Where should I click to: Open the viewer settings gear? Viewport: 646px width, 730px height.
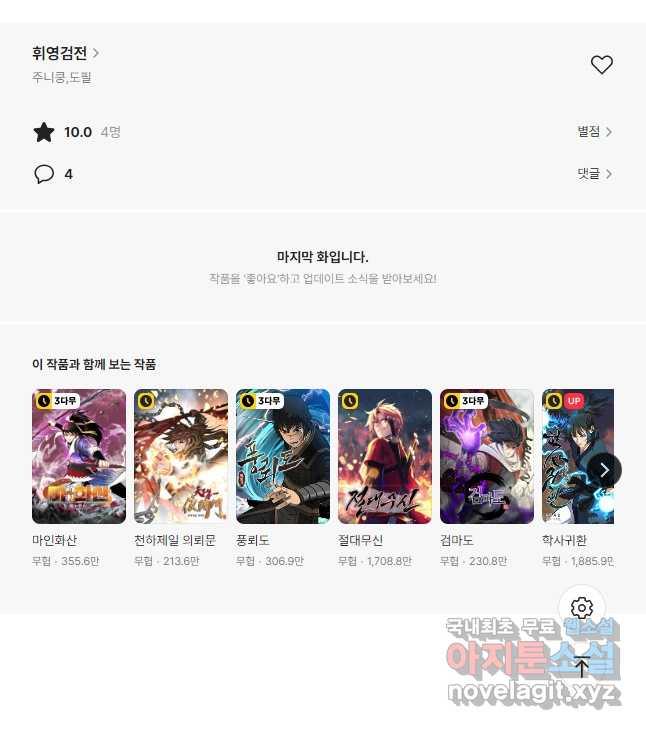pyautogui.click(x=582, y=608)
